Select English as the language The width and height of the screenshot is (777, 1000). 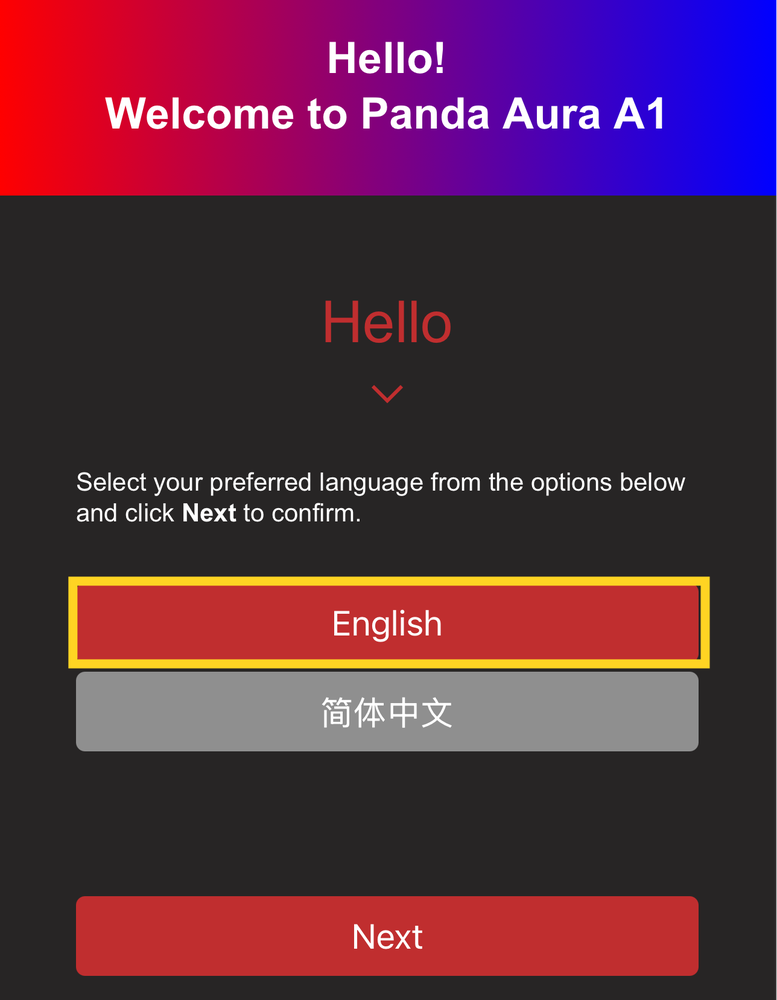point(387,623)
